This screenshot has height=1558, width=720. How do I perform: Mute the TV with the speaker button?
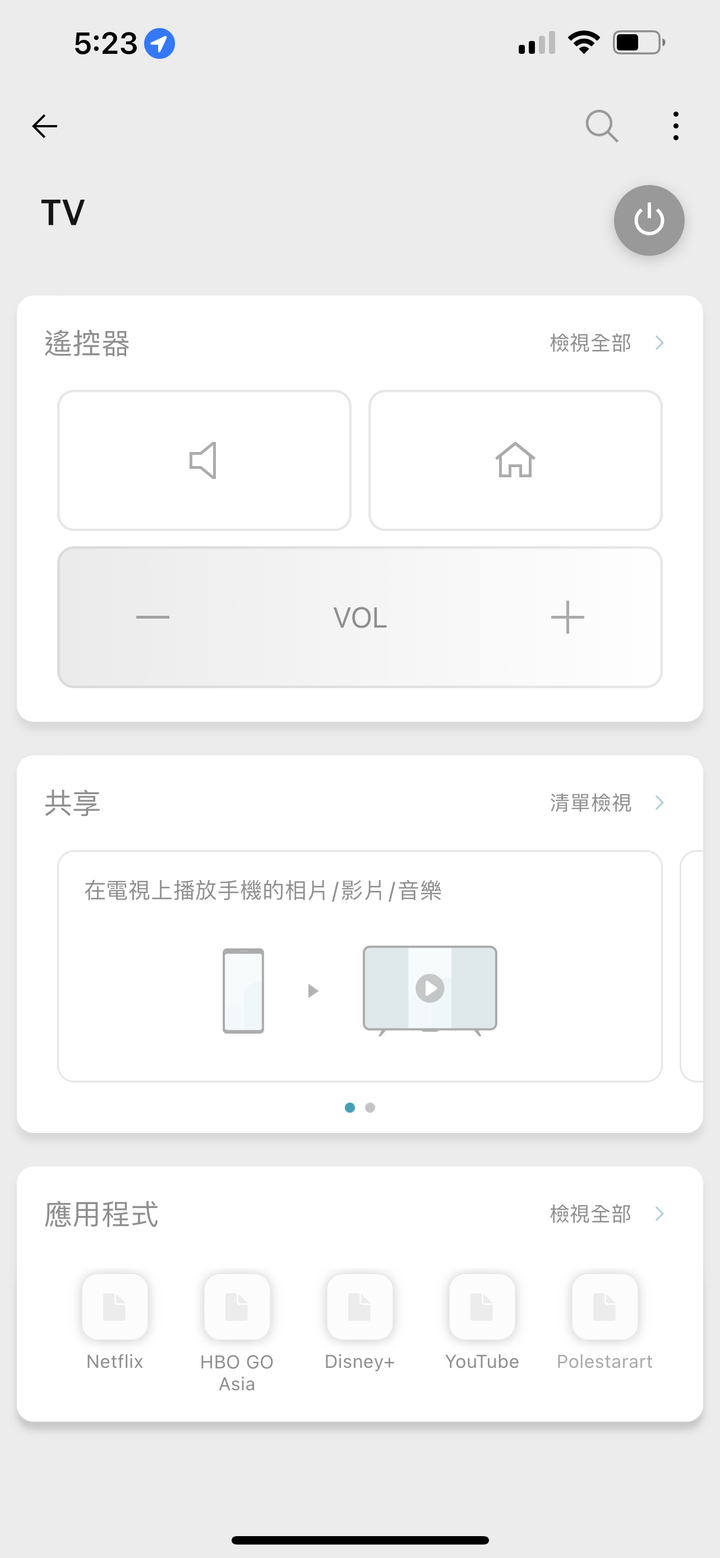(204, 460)
